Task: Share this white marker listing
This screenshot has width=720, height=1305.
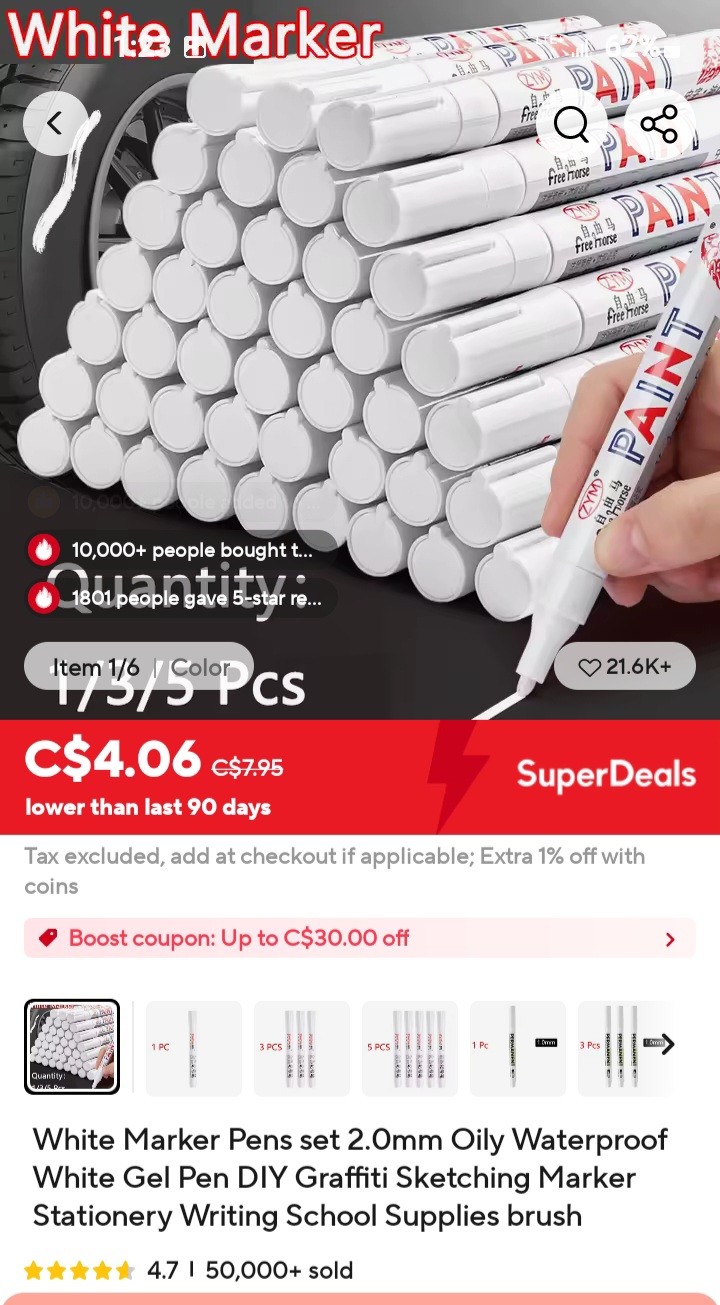Action: click(659, 124)
